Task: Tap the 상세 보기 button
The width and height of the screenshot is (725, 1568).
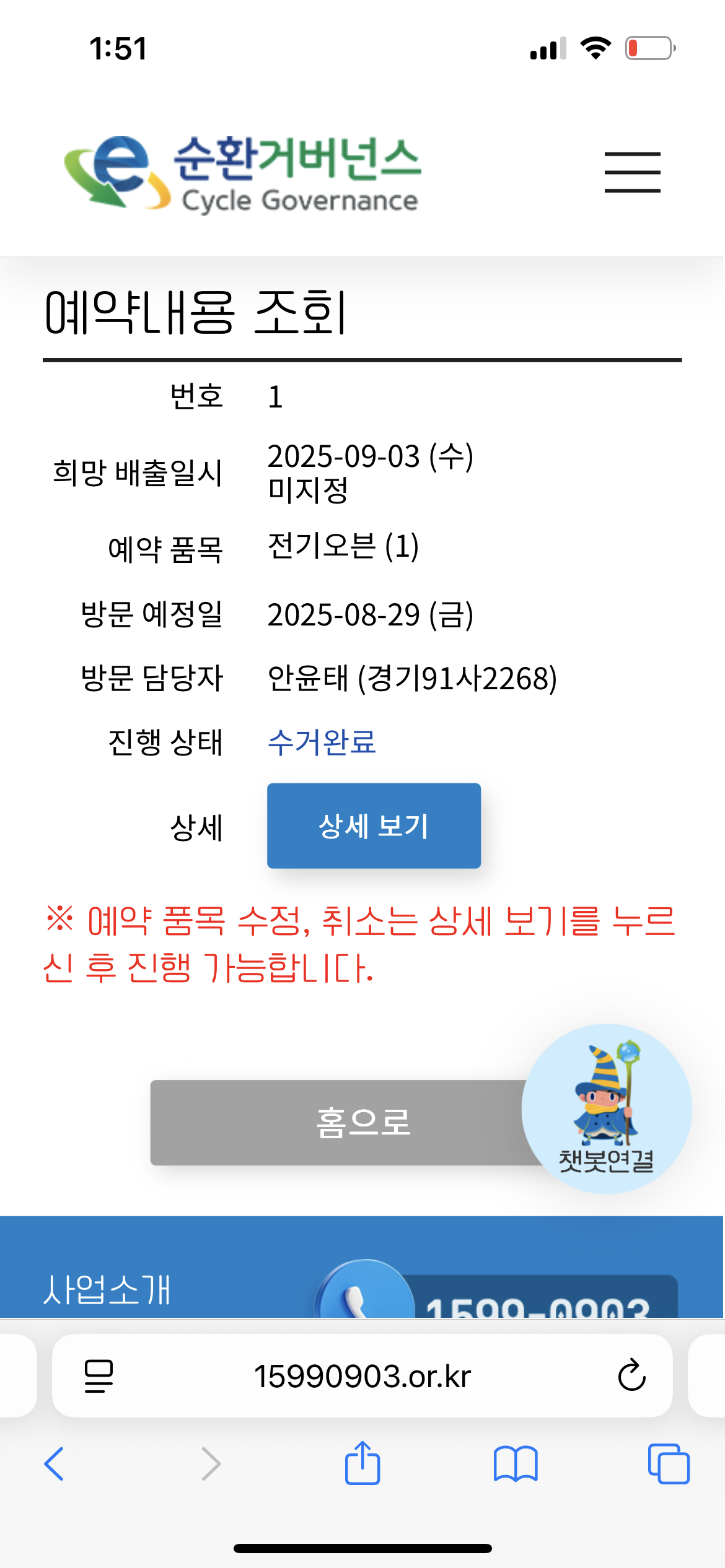Action: 374,825
